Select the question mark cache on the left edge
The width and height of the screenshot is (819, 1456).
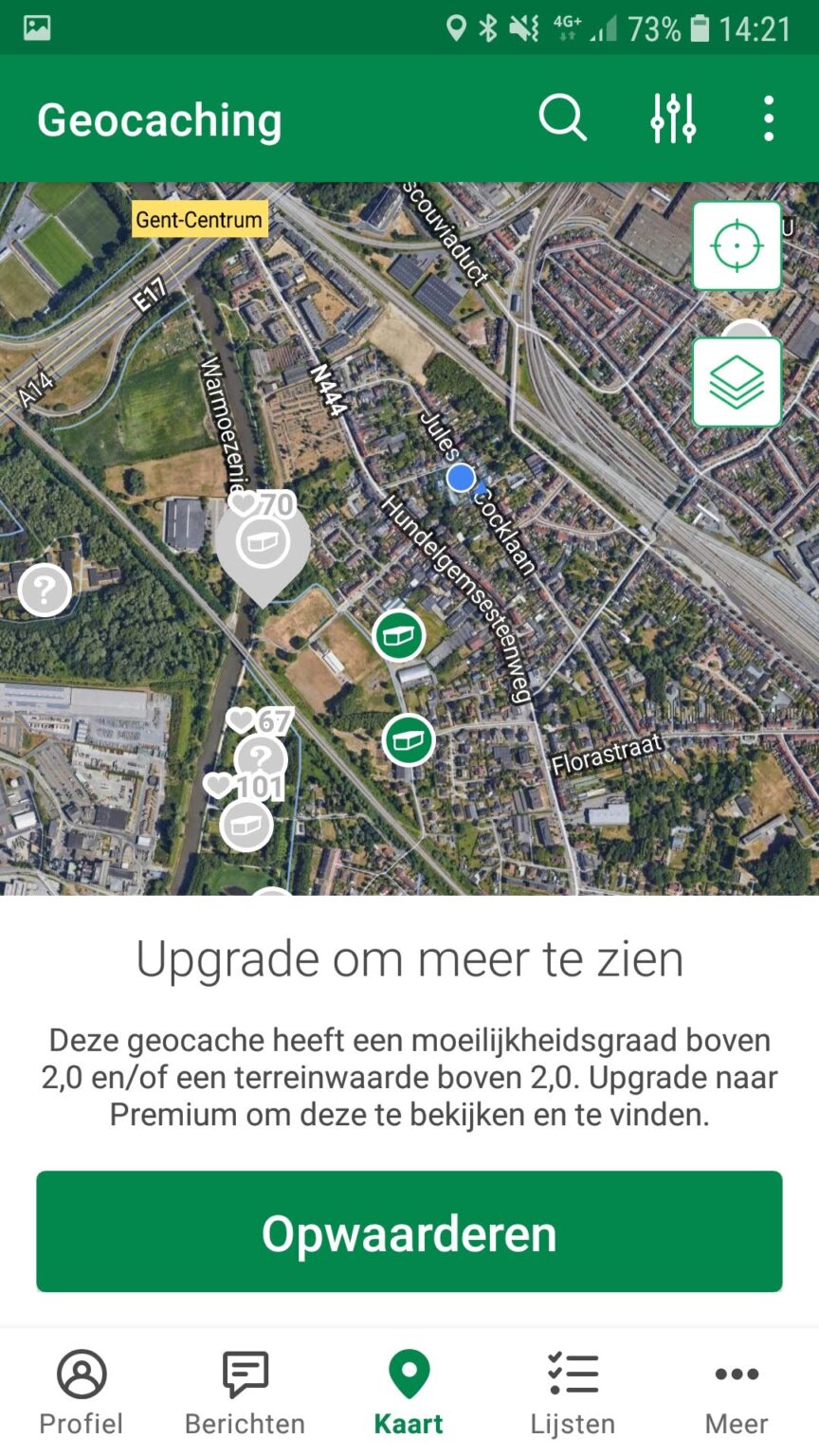tap(43, 591)
